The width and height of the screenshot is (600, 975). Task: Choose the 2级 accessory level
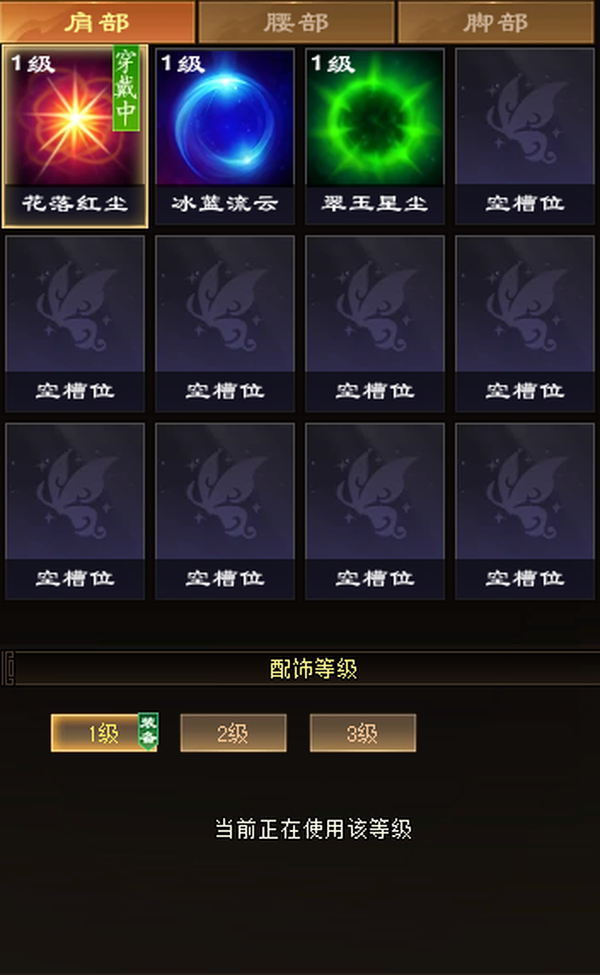pos(233,733)
